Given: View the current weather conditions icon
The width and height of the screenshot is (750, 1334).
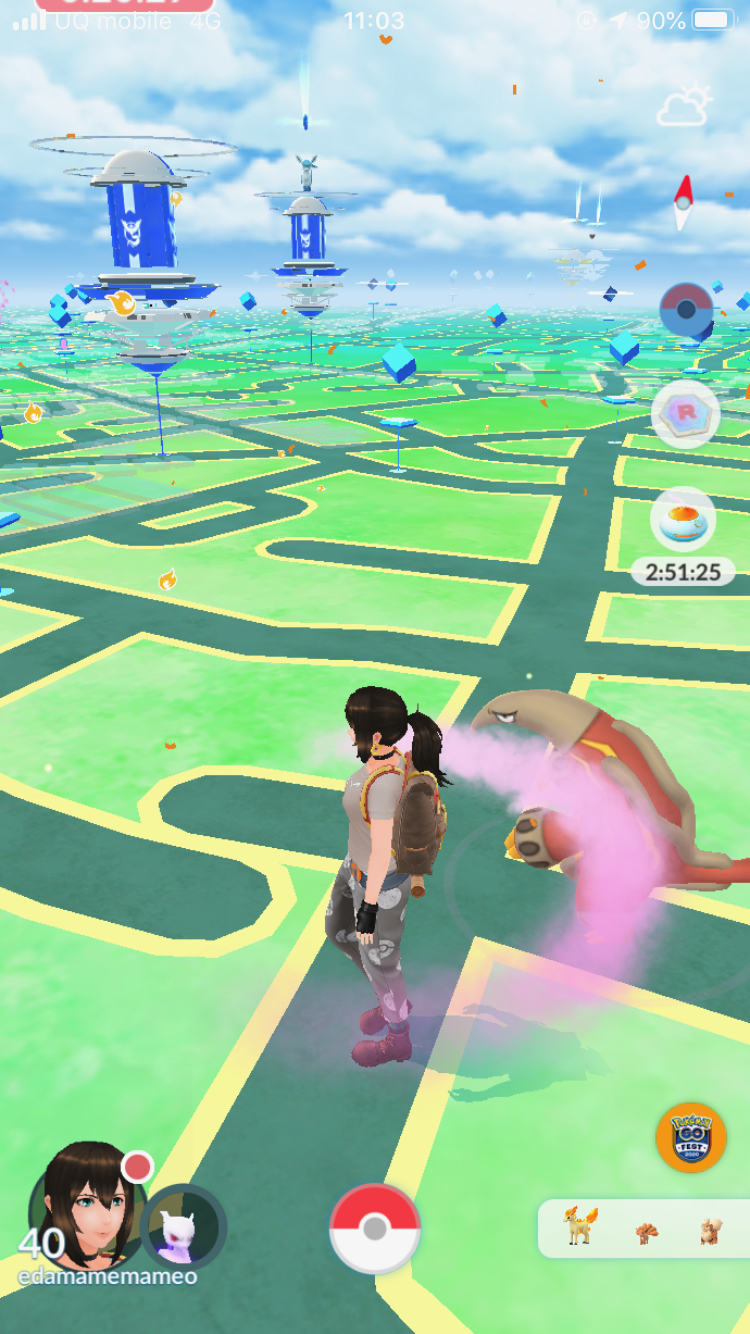Looking at the screenshot, I should [x=685, y=106].
